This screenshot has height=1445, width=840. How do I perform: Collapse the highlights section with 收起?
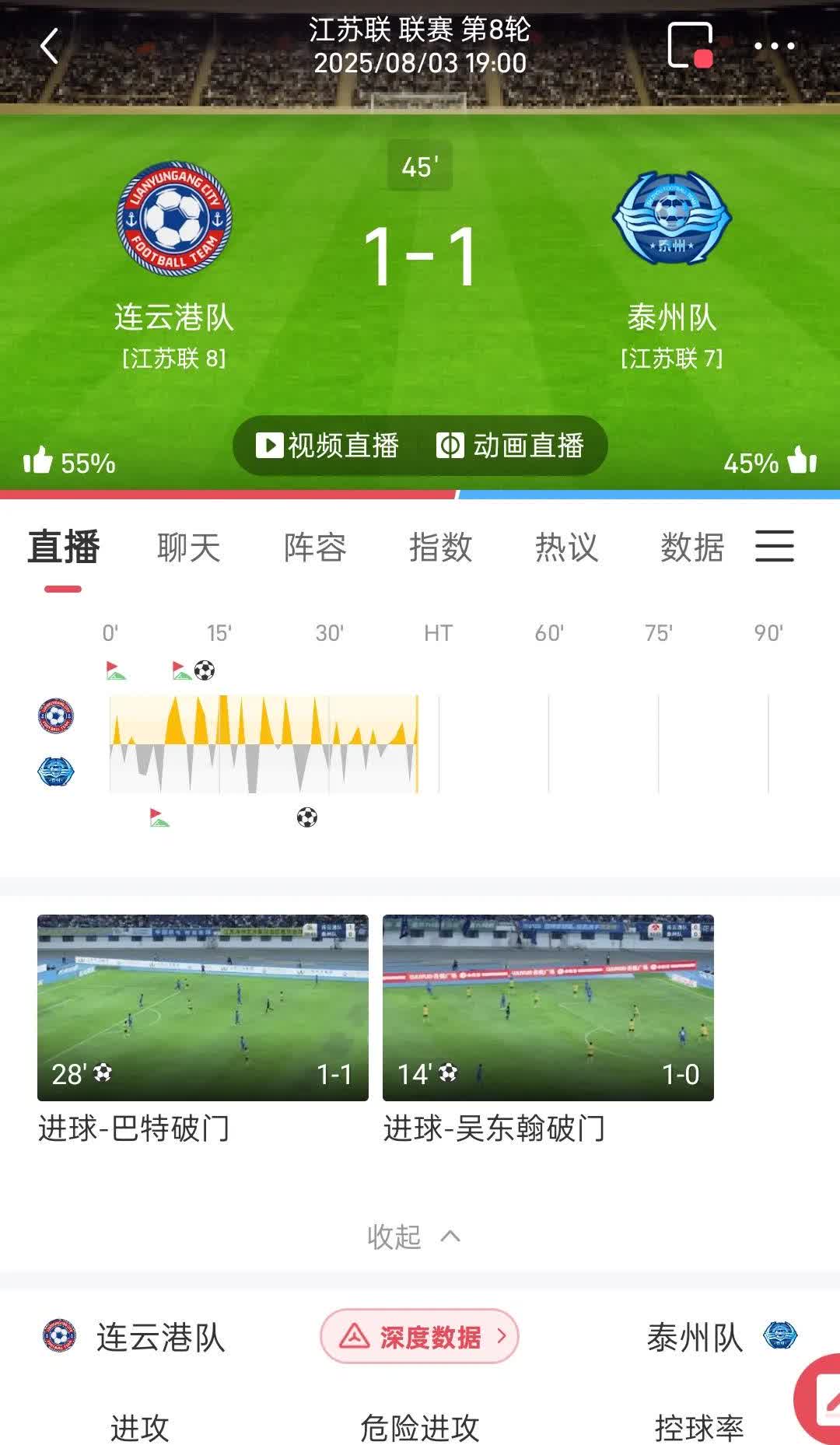pos(414,1237)
